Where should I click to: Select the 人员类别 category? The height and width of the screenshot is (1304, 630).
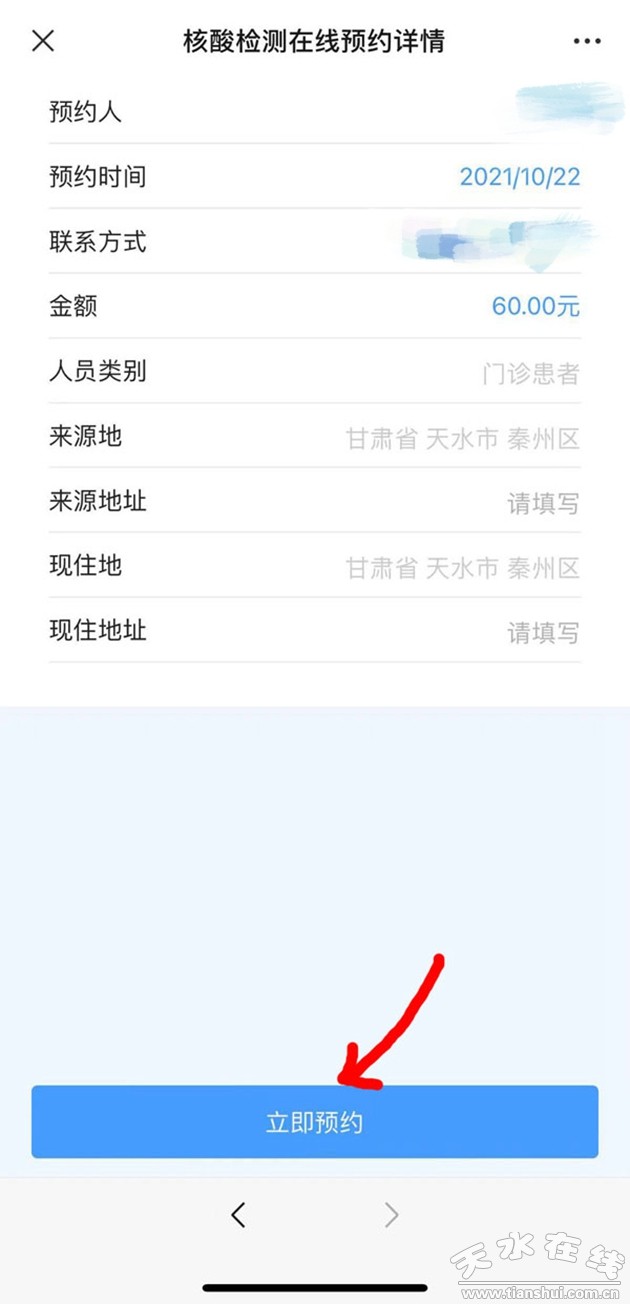pos(530,374)
